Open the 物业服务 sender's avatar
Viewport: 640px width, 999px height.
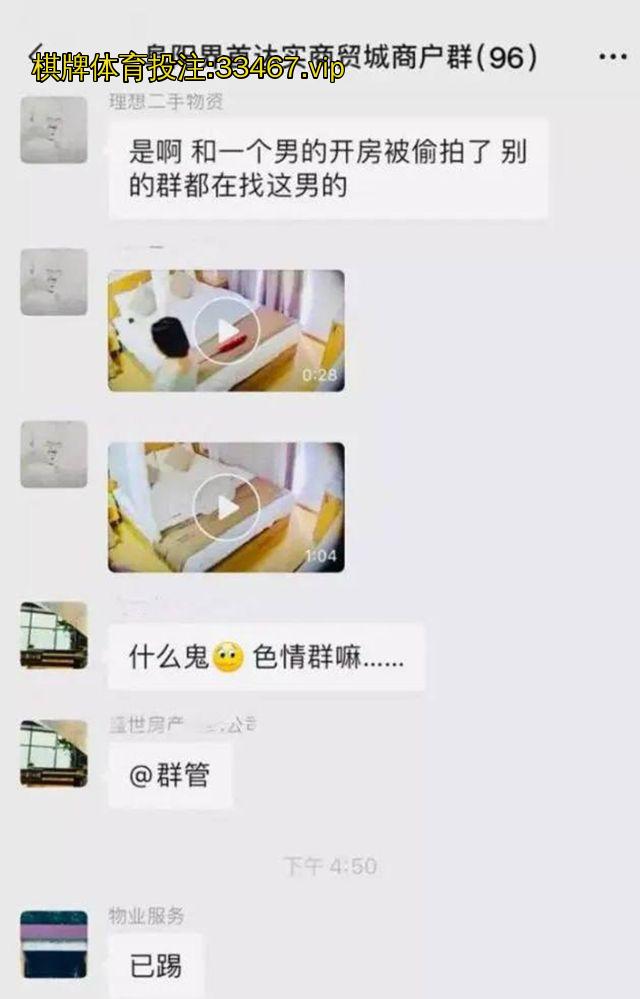click(53, 943)
